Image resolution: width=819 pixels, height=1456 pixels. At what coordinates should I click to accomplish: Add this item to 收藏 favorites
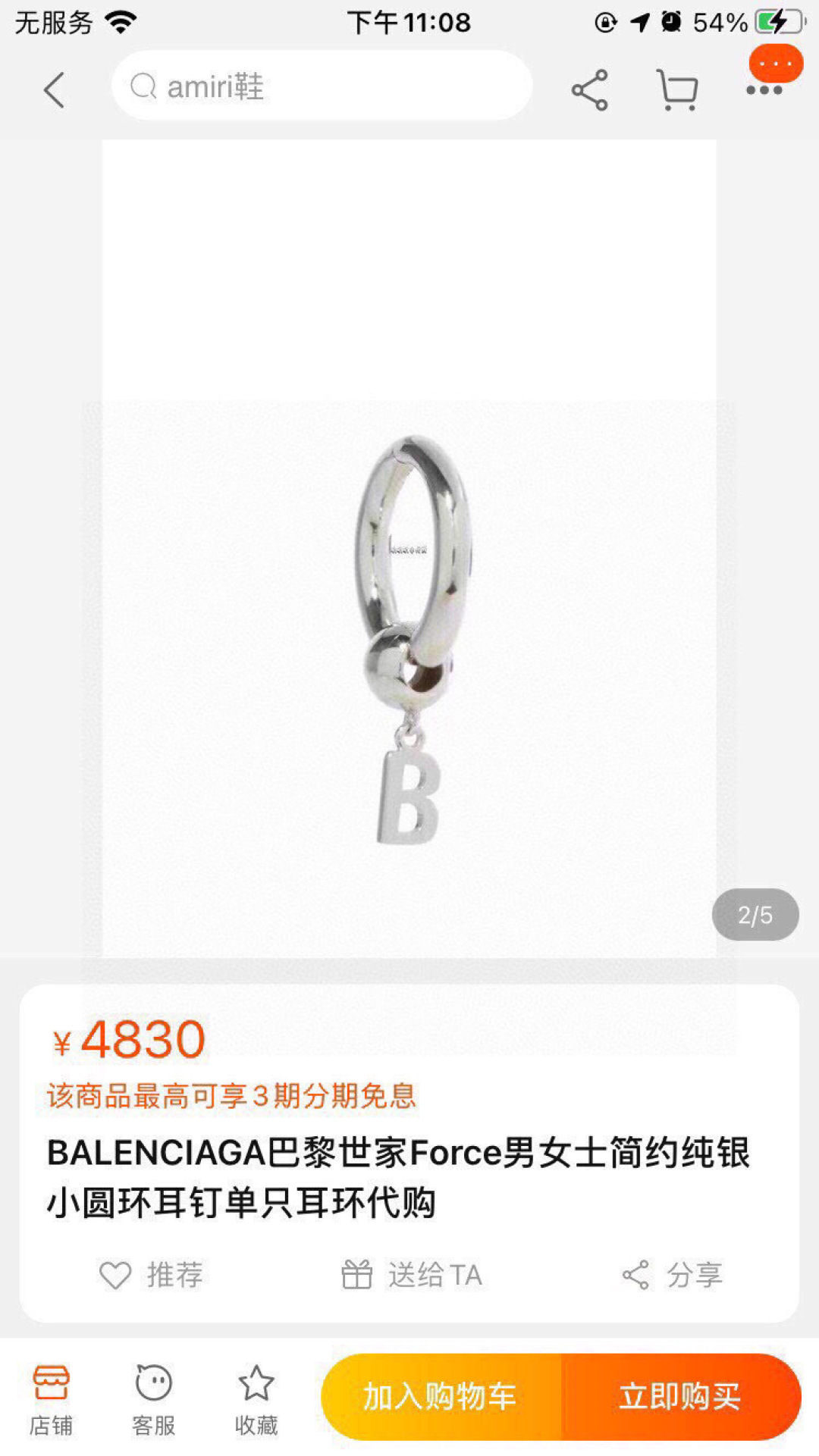coord(256,1399)
